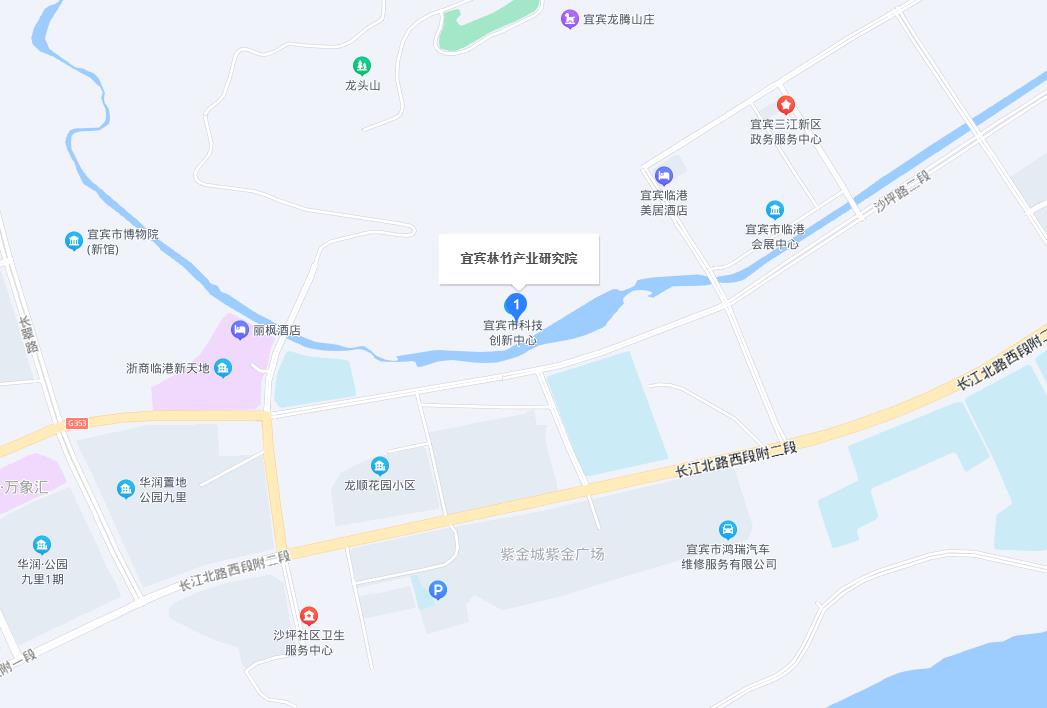Select the 宜宾三江新区政务服务中心 marker
Screen dimensions: 1047x708
pyautogui.click(x=786, y=105)
